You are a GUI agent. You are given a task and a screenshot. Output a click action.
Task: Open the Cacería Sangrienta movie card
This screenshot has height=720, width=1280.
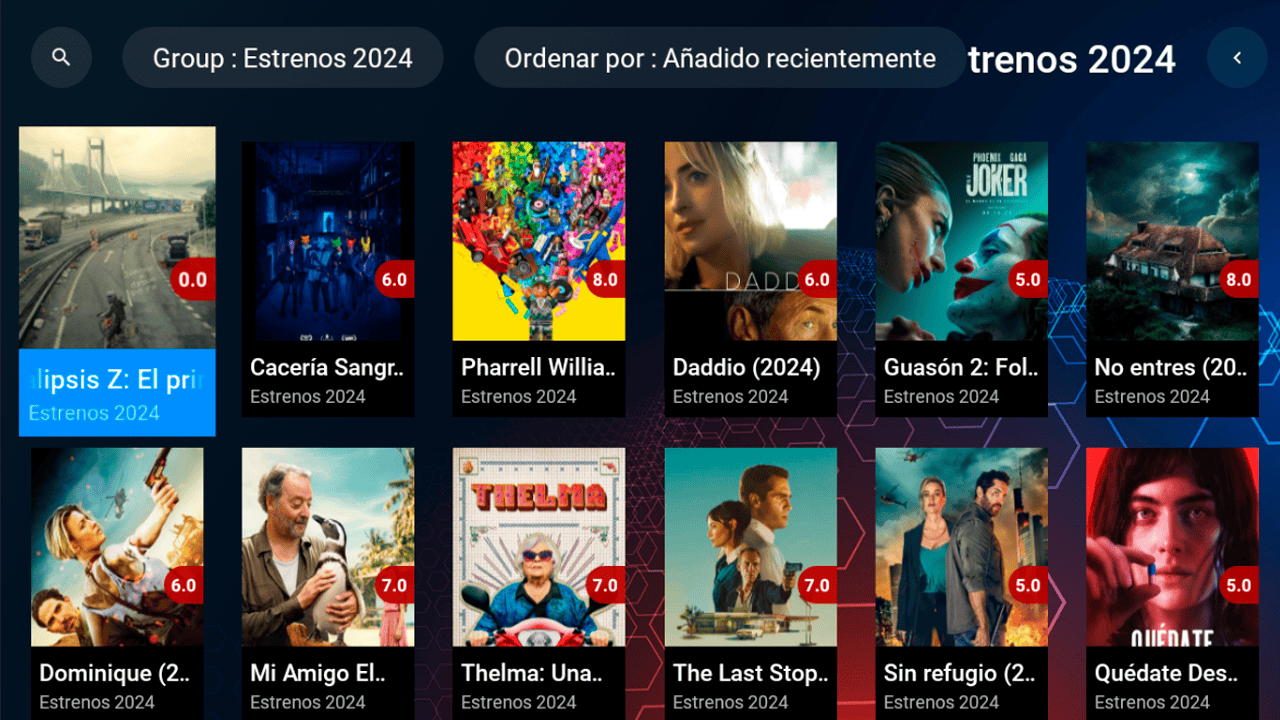pyautogui.click(x=328, y=278)
